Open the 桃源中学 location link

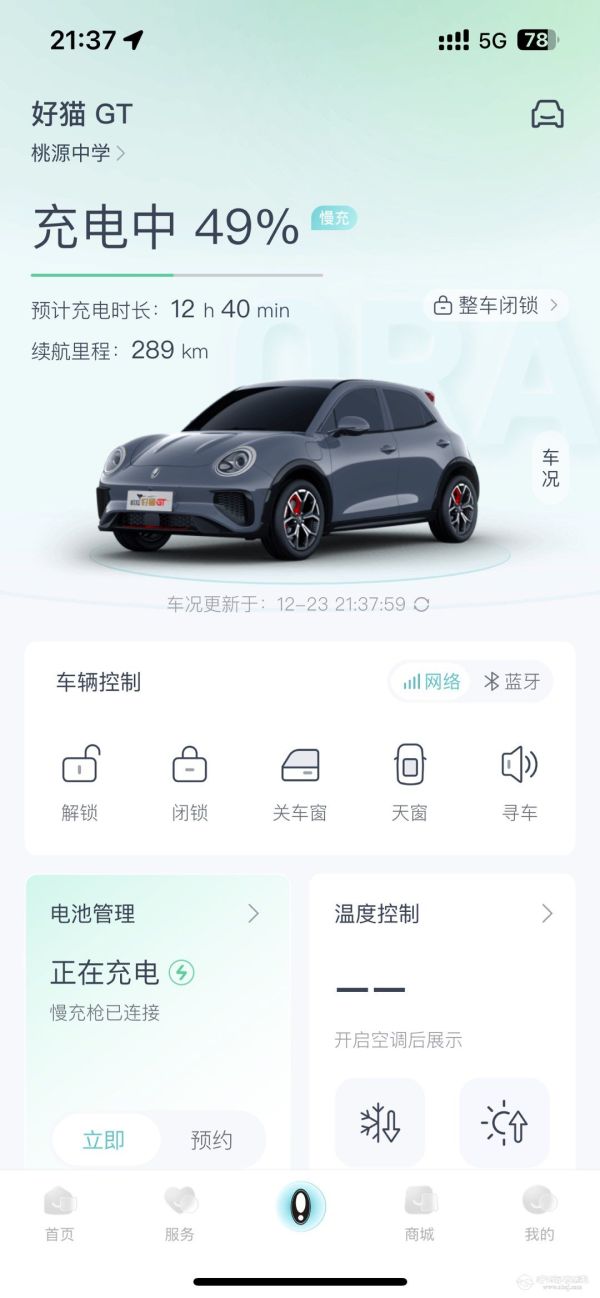tap(78, 153)
